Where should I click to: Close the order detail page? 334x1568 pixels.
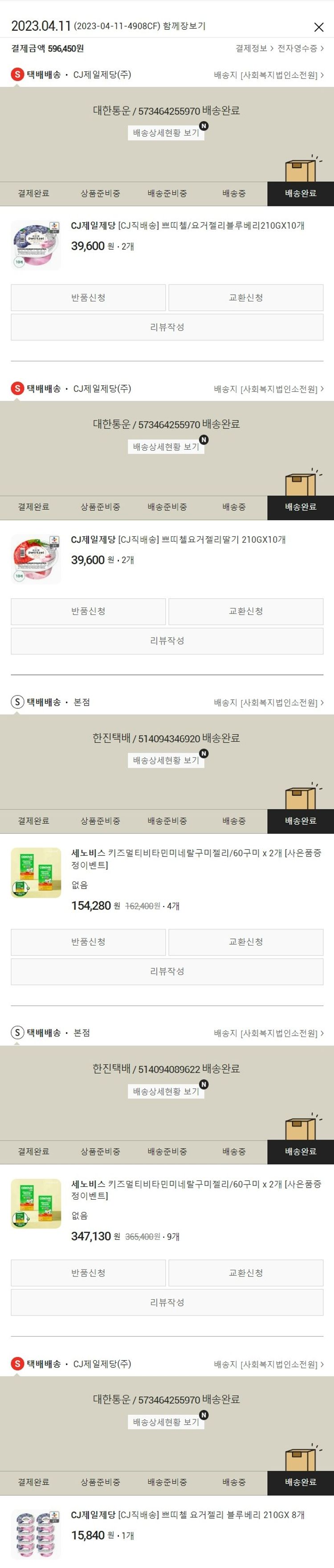coord(318,27)
